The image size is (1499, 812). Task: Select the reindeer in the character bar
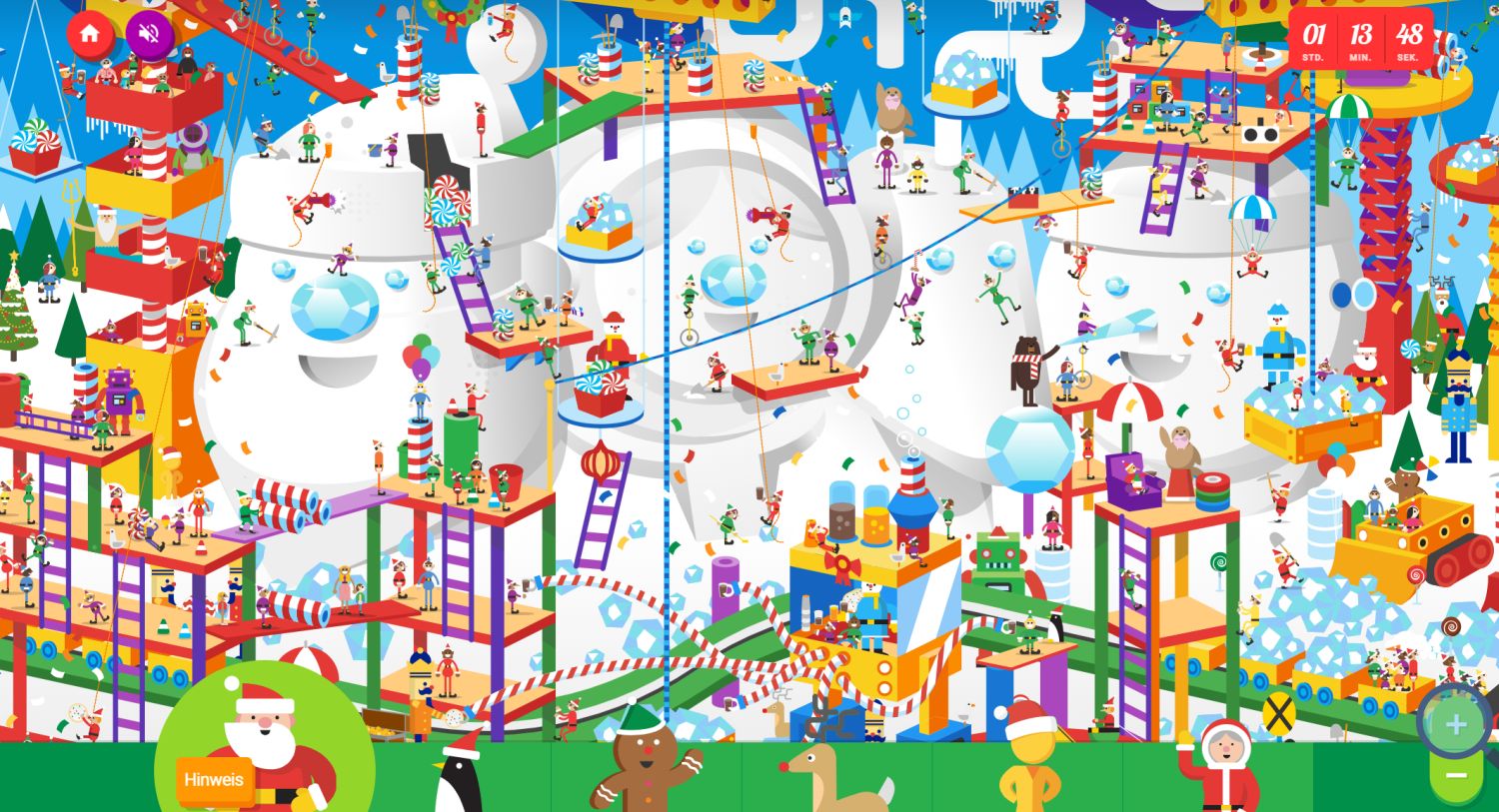coord(834,777)
